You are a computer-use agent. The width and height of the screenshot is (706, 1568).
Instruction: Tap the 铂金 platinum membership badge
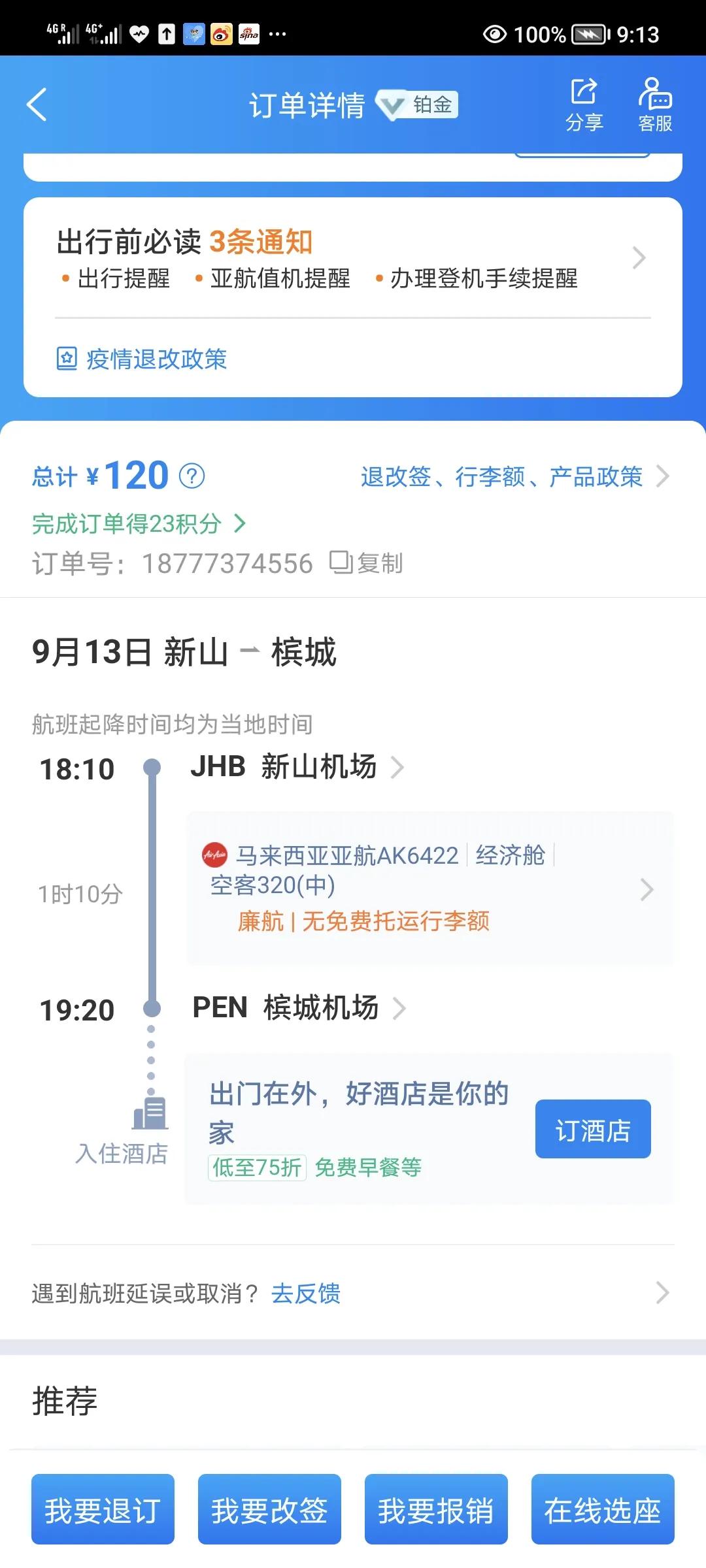coord(416,105)
